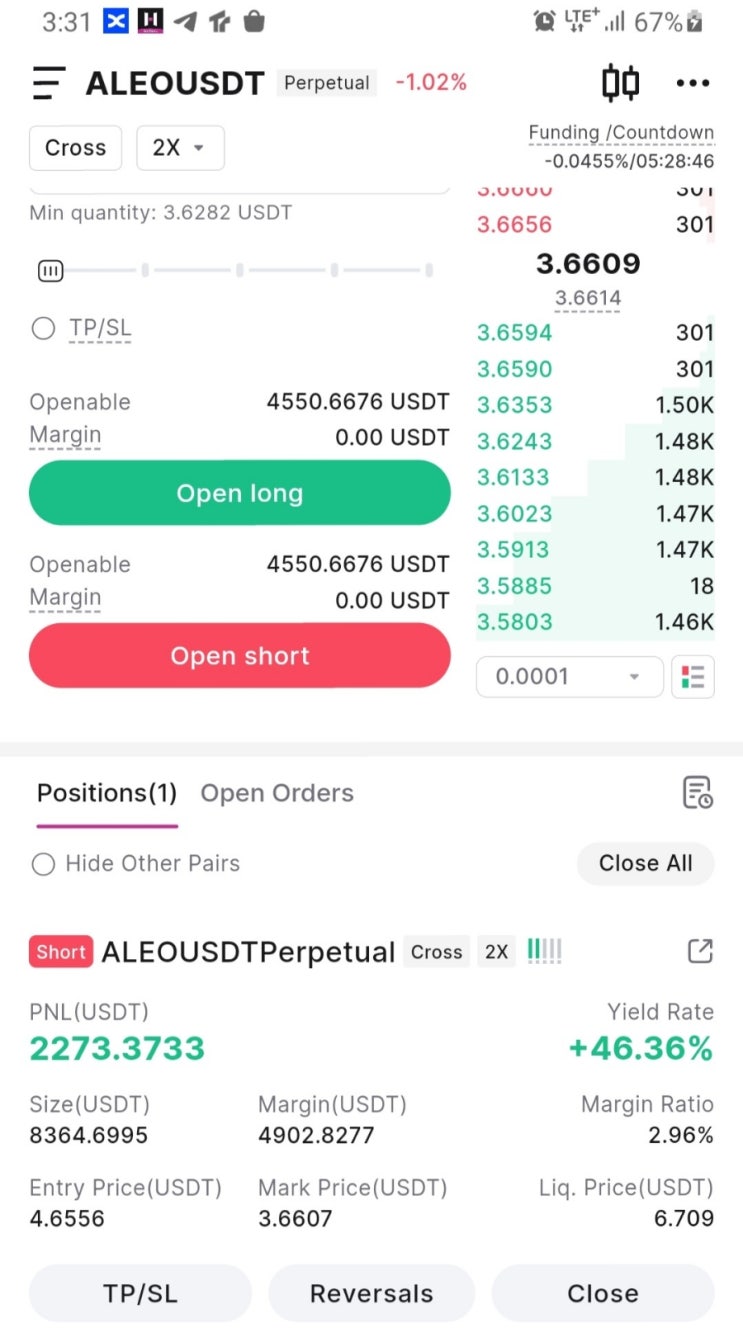Enable the TP/SL option for the order

(43, 328)
